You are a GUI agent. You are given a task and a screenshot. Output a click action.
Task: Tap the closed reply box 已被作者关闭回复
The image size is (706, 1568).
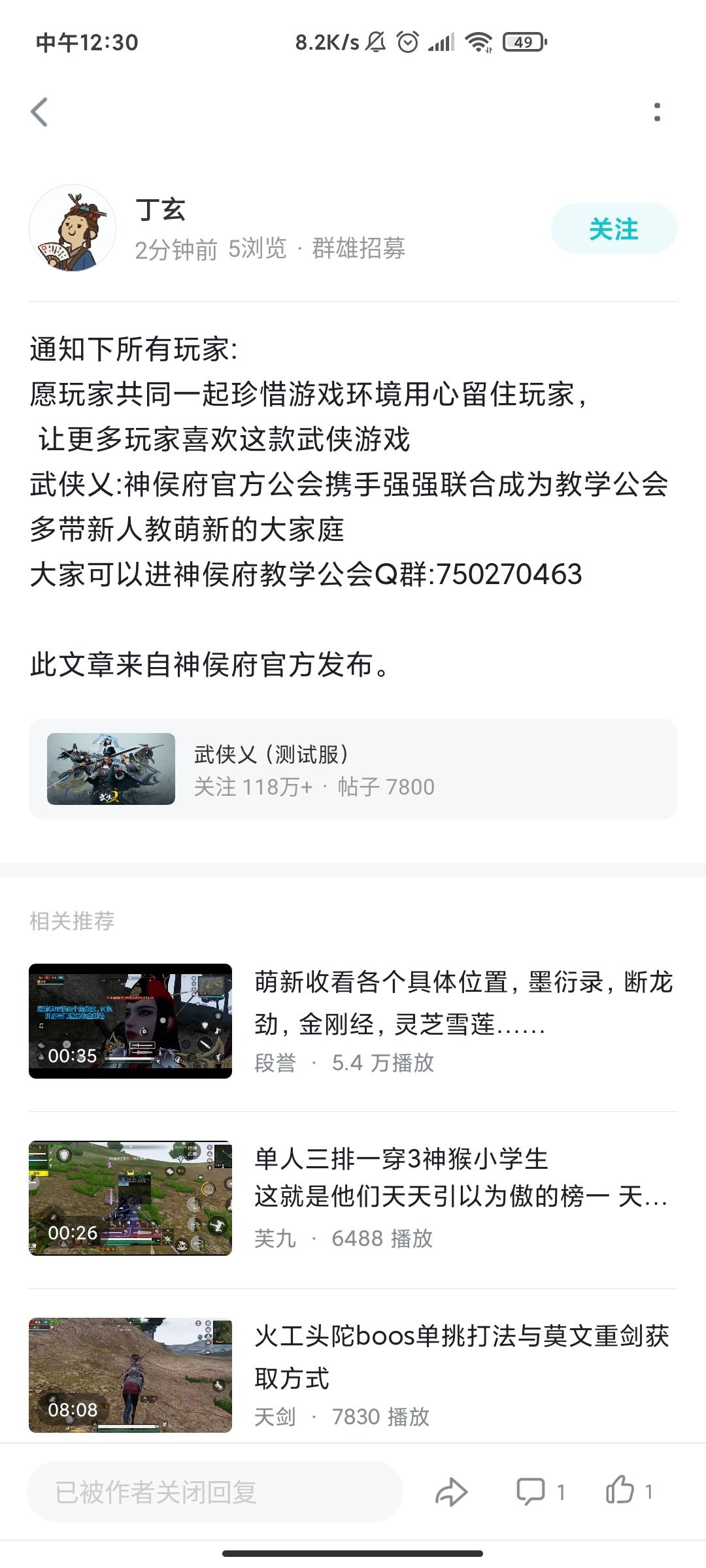(x=215, y=1492)
